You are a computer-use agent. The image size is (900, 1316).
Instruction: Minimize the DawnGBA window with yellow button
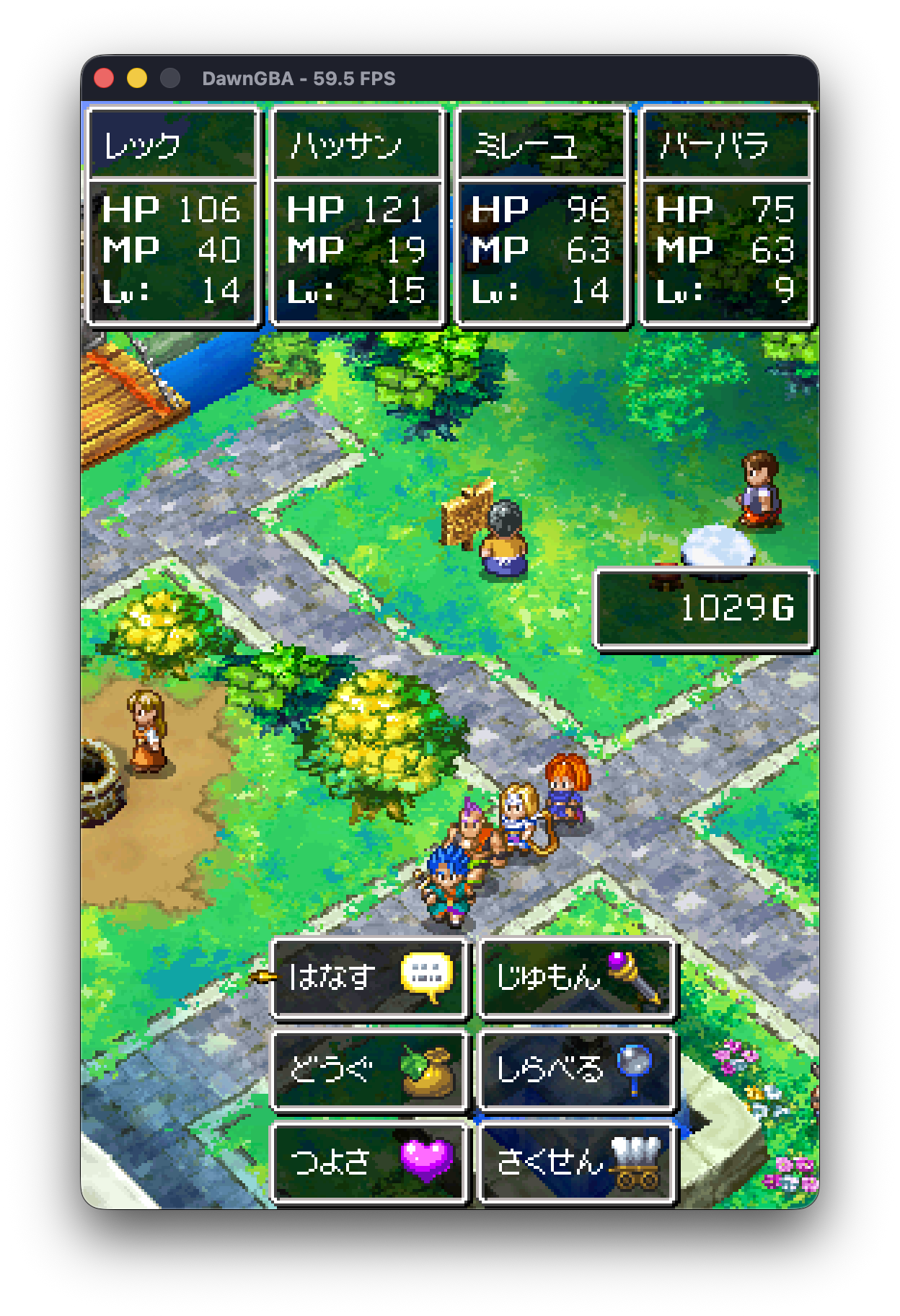coord(137,78)
